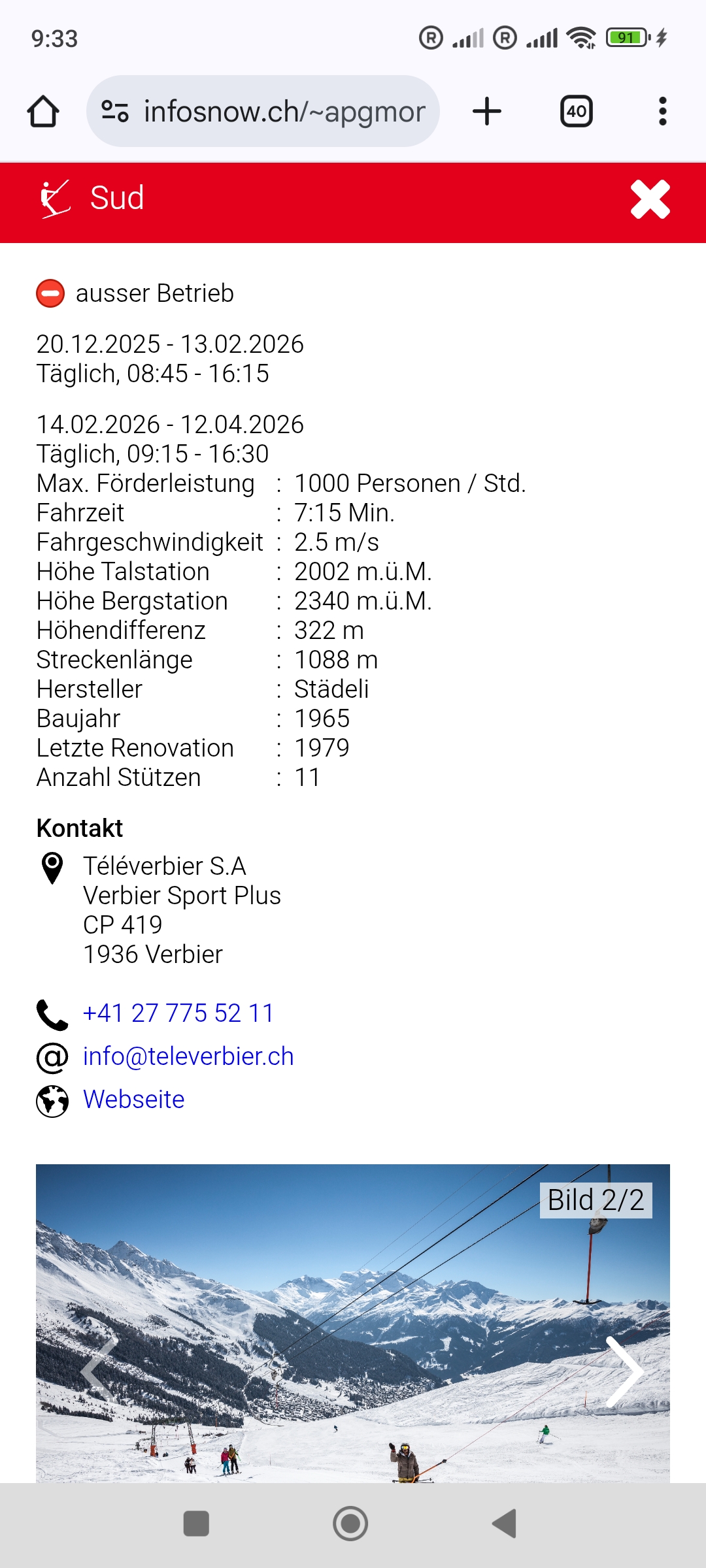The image size is (706, 1568).
Task: Open the browser overflow menu
Action: (662, 111)
